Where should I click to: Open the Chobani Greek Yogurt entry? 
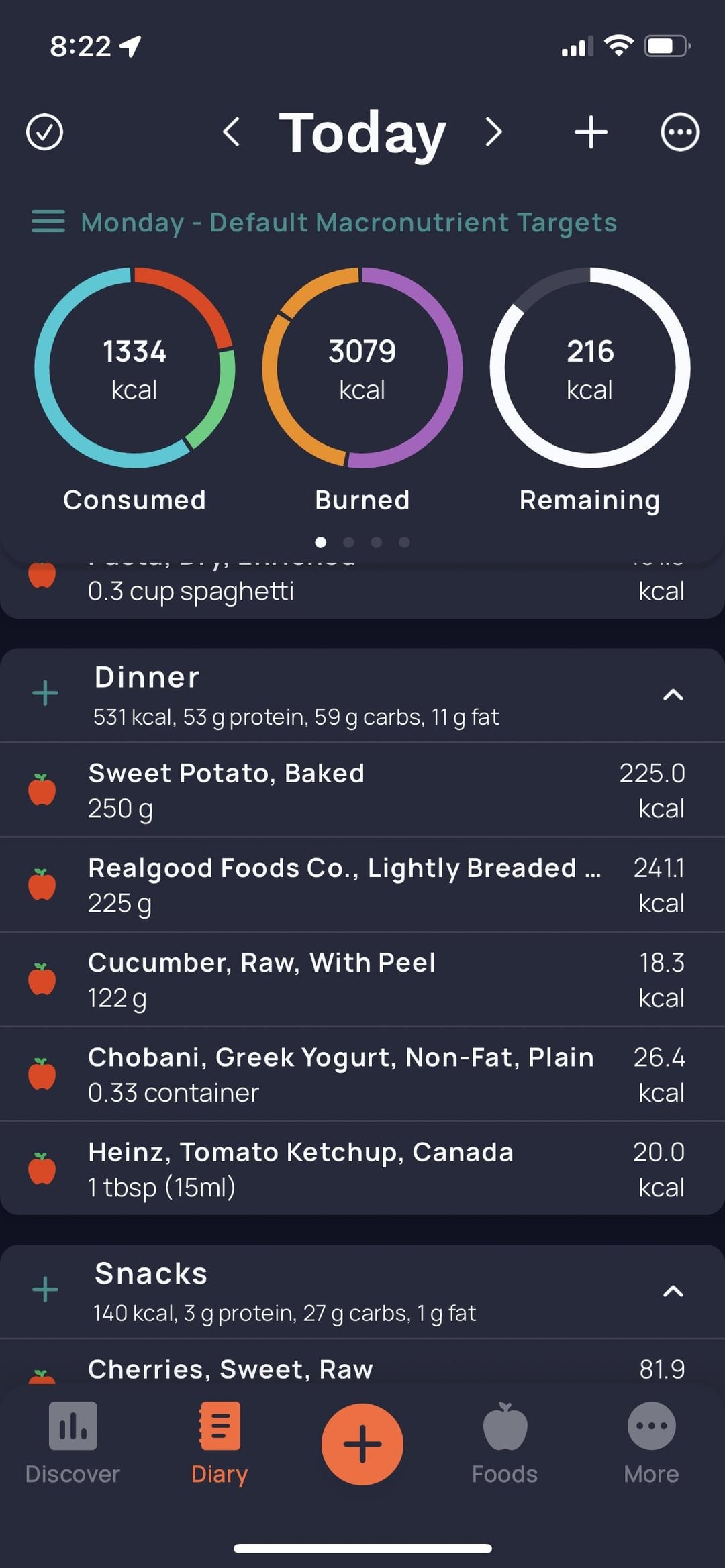[x=362, y=1074]
